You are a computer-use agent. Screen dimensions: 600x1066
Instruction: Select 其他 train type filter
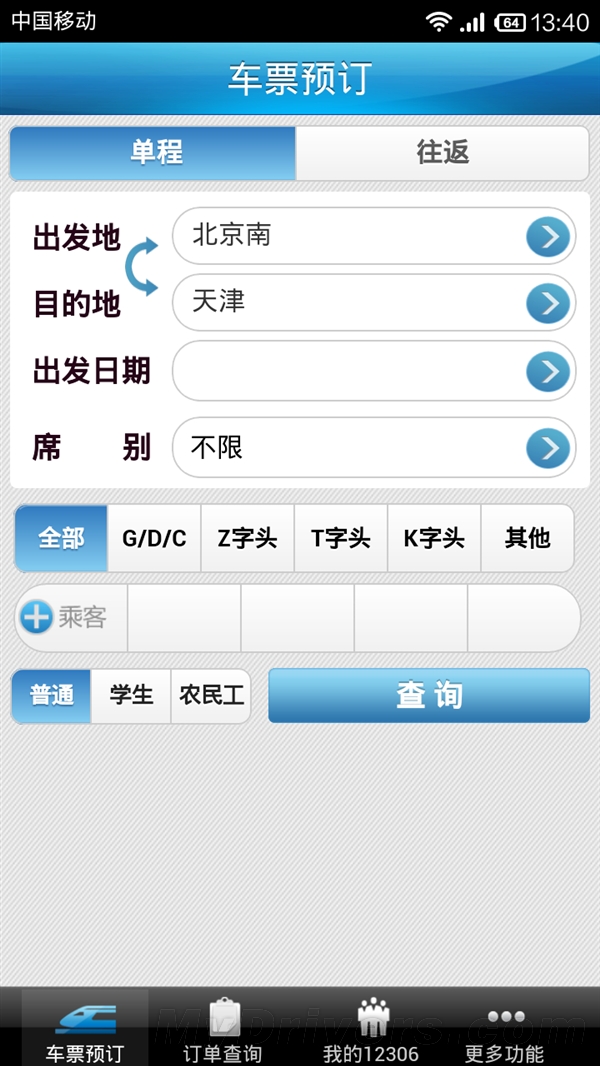tap(527, 538)
